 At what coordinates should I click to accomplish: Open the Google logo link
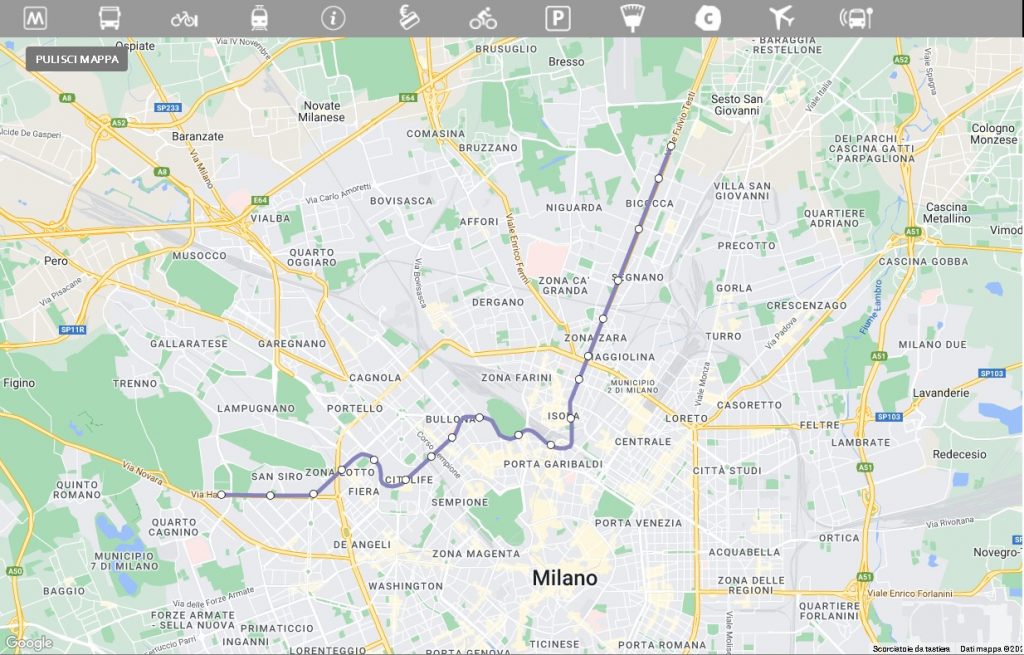(x=29, y=643)
